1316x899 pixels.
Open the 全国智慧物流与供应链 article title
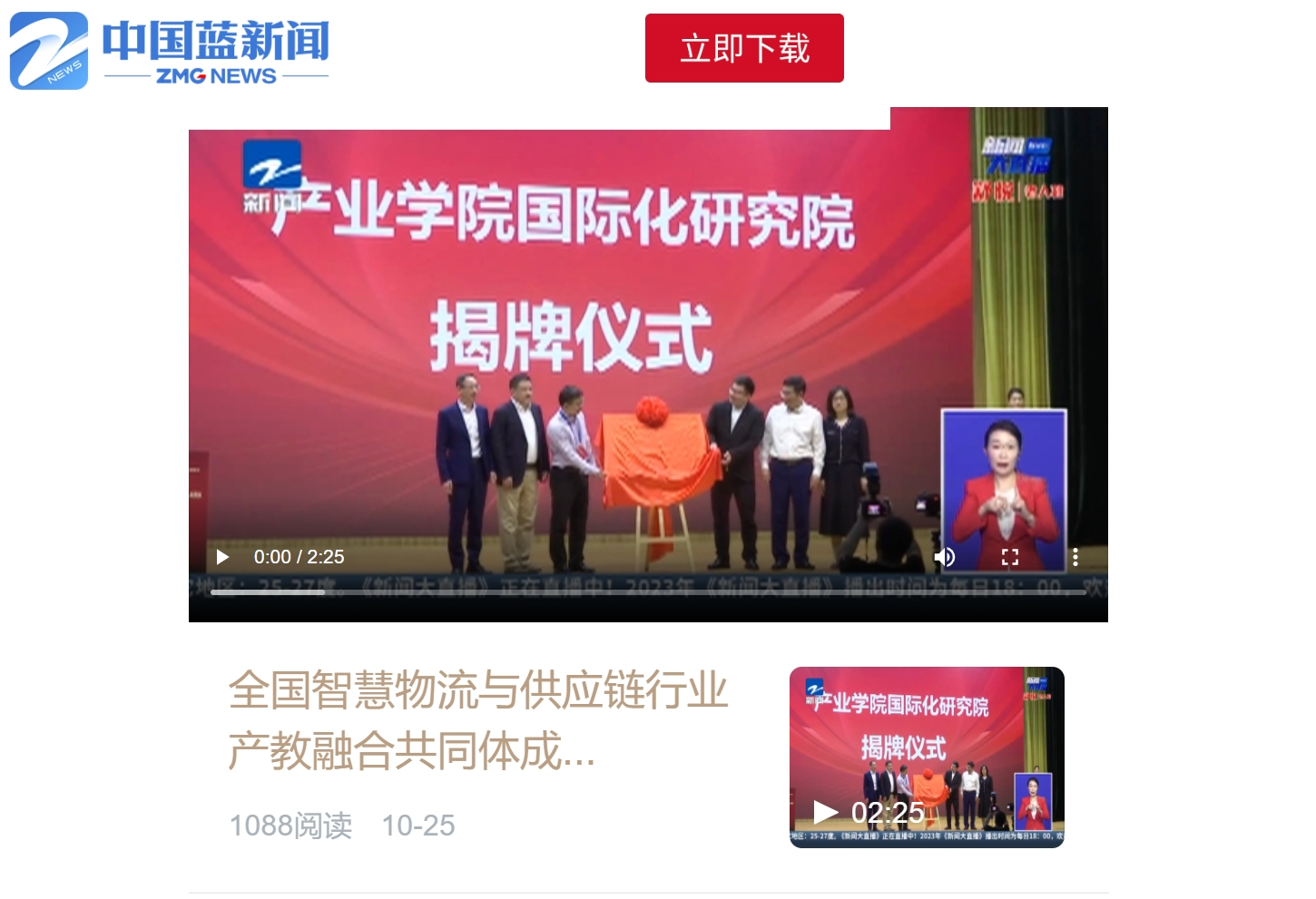(x=477, y=719)
